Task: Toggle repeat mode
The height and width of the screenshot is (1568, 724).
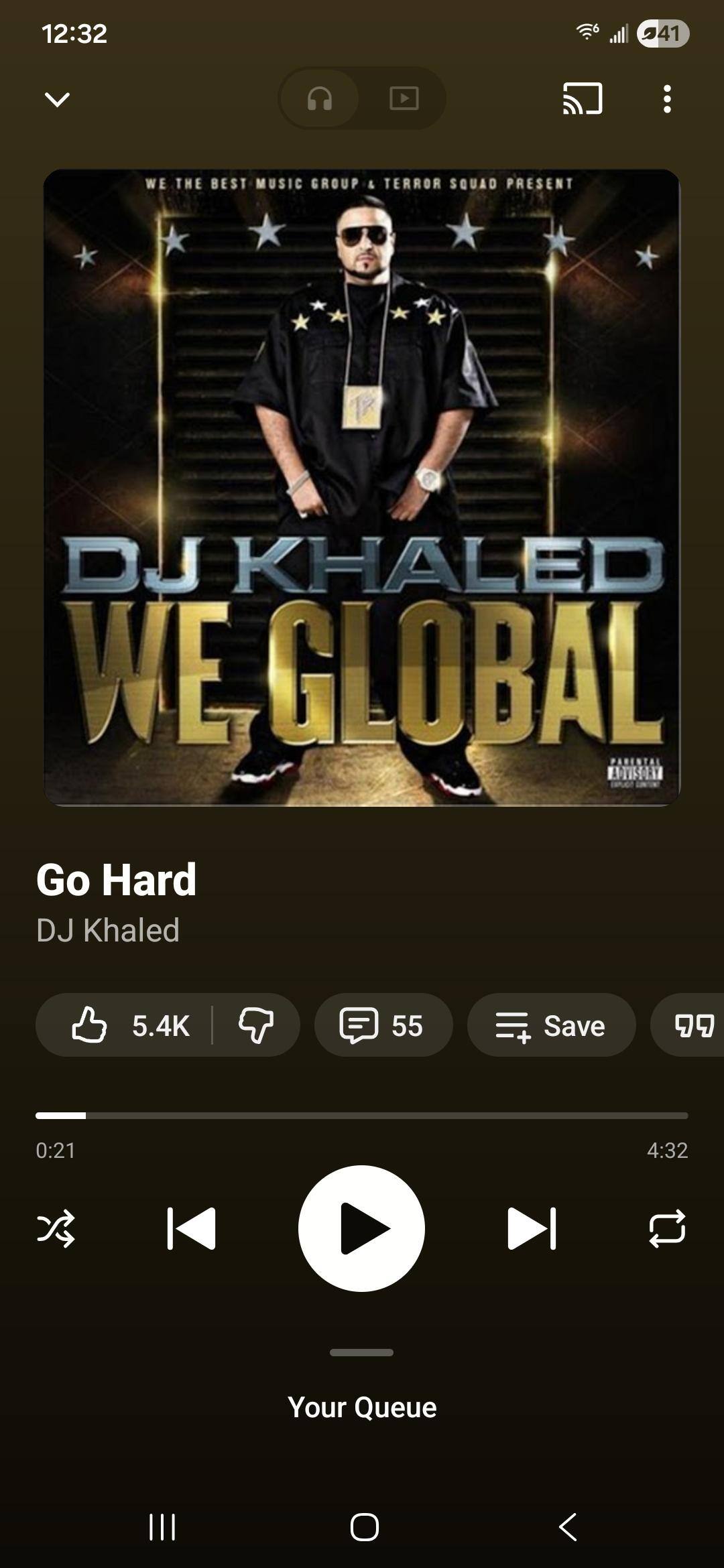Action: click(667, 1228)
